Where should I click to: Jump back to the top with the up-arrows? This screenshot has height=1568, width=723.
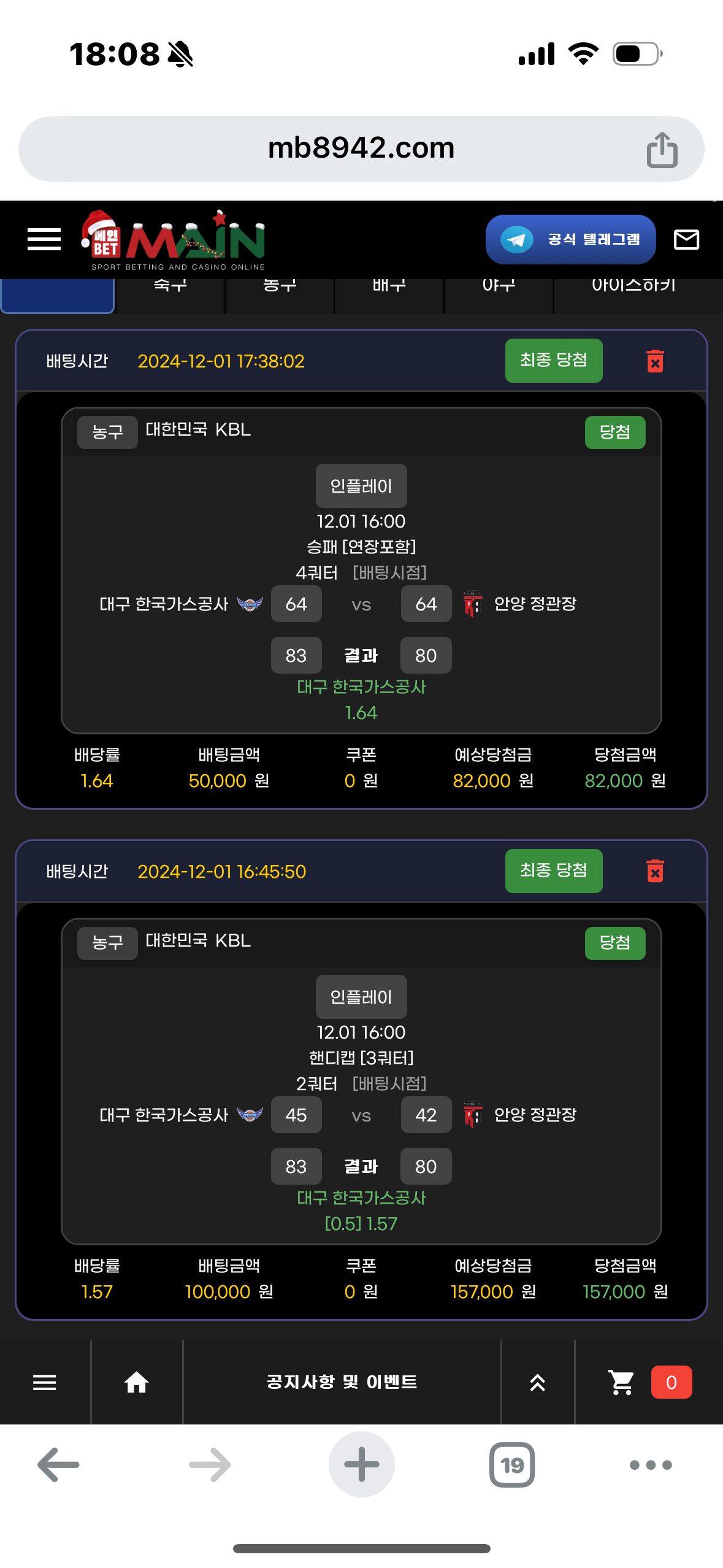coord(537,1382)
